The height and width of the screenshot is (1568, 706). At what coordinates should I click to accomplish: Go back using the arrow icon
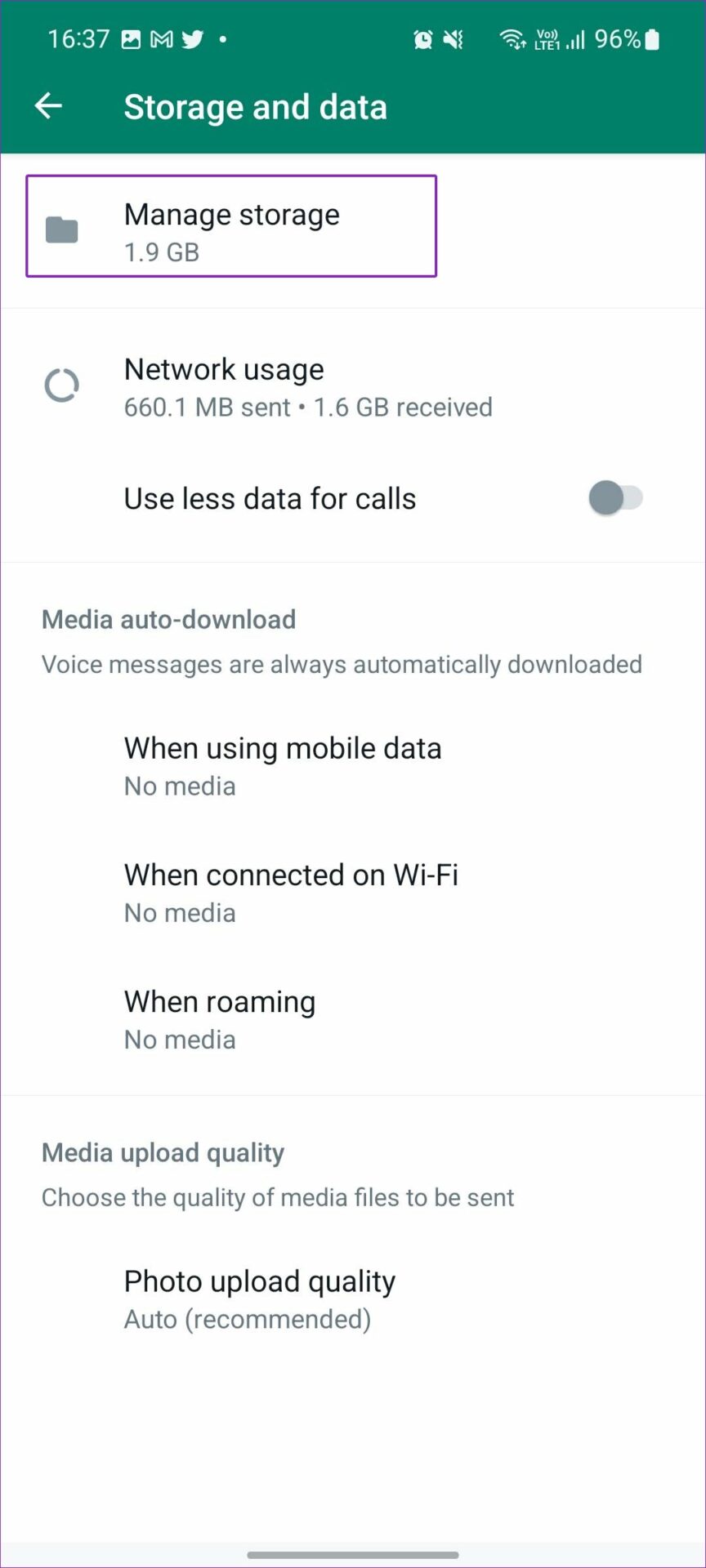[48, 106]
